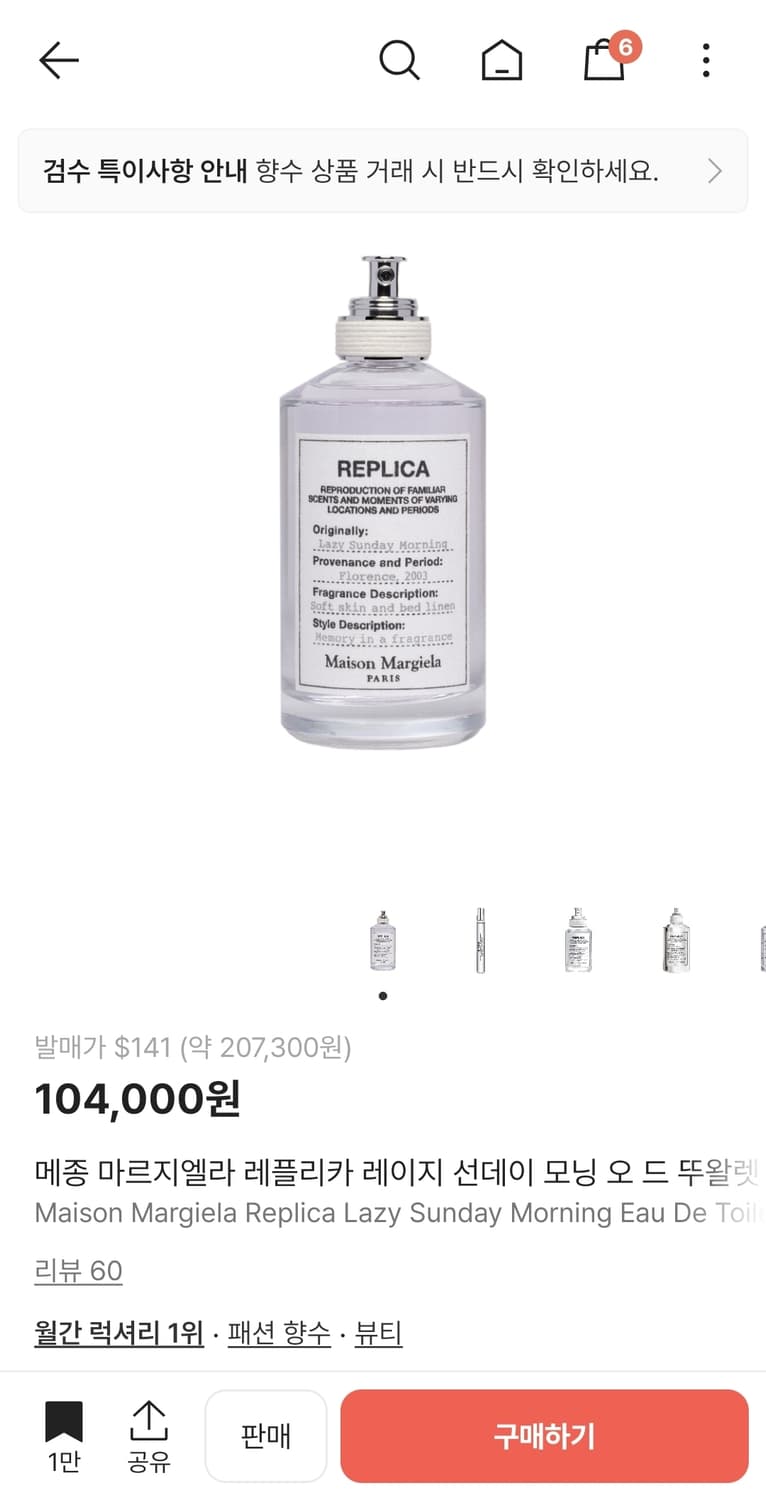
Task: Open the 뷰티 category section
Action: 379,1333
